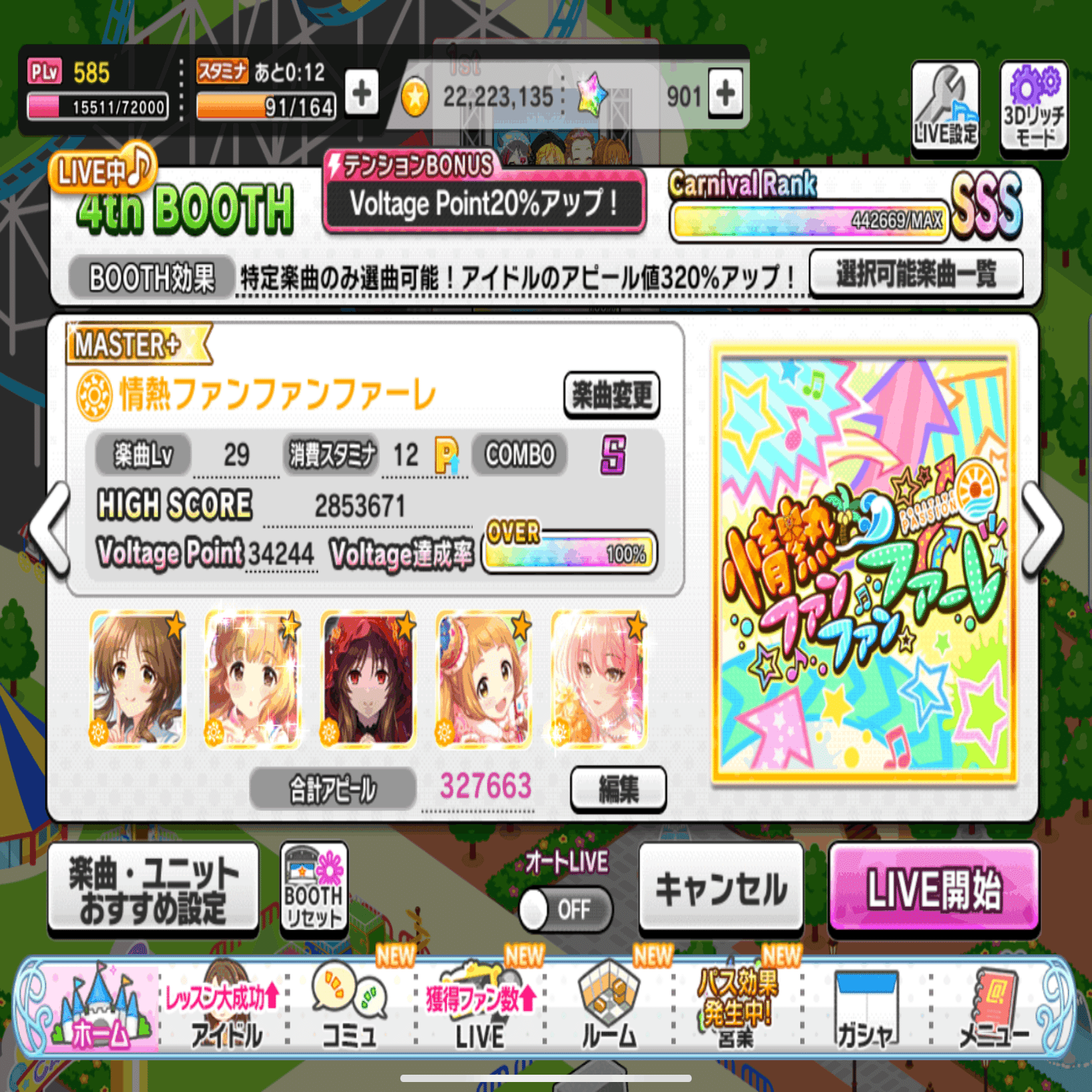This screenshot has width=1092, height=1092.
Task: Start the live with LIVE開始
Action: coord(934,890)
